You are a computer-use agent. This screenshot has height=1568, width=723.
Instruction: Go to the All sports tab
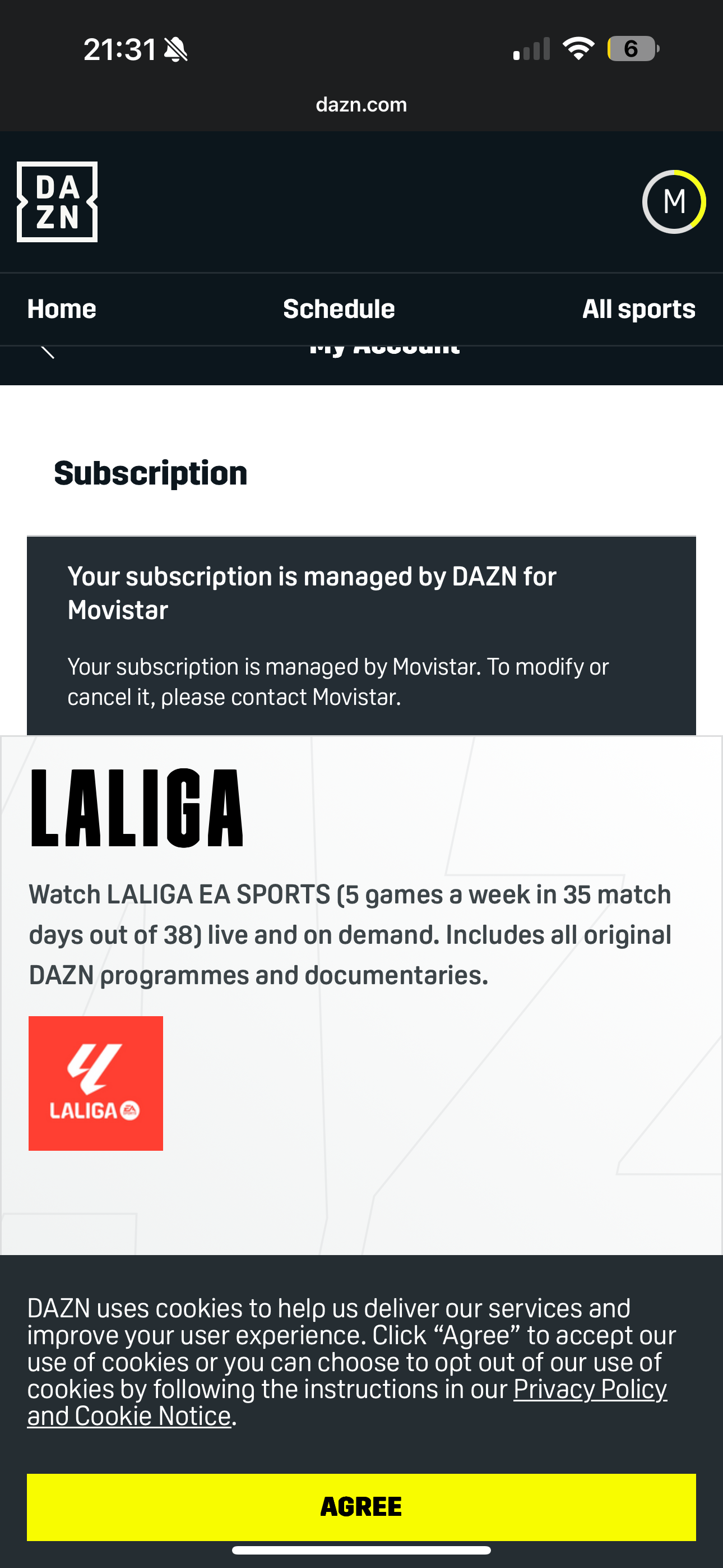[x=638, y=309]
